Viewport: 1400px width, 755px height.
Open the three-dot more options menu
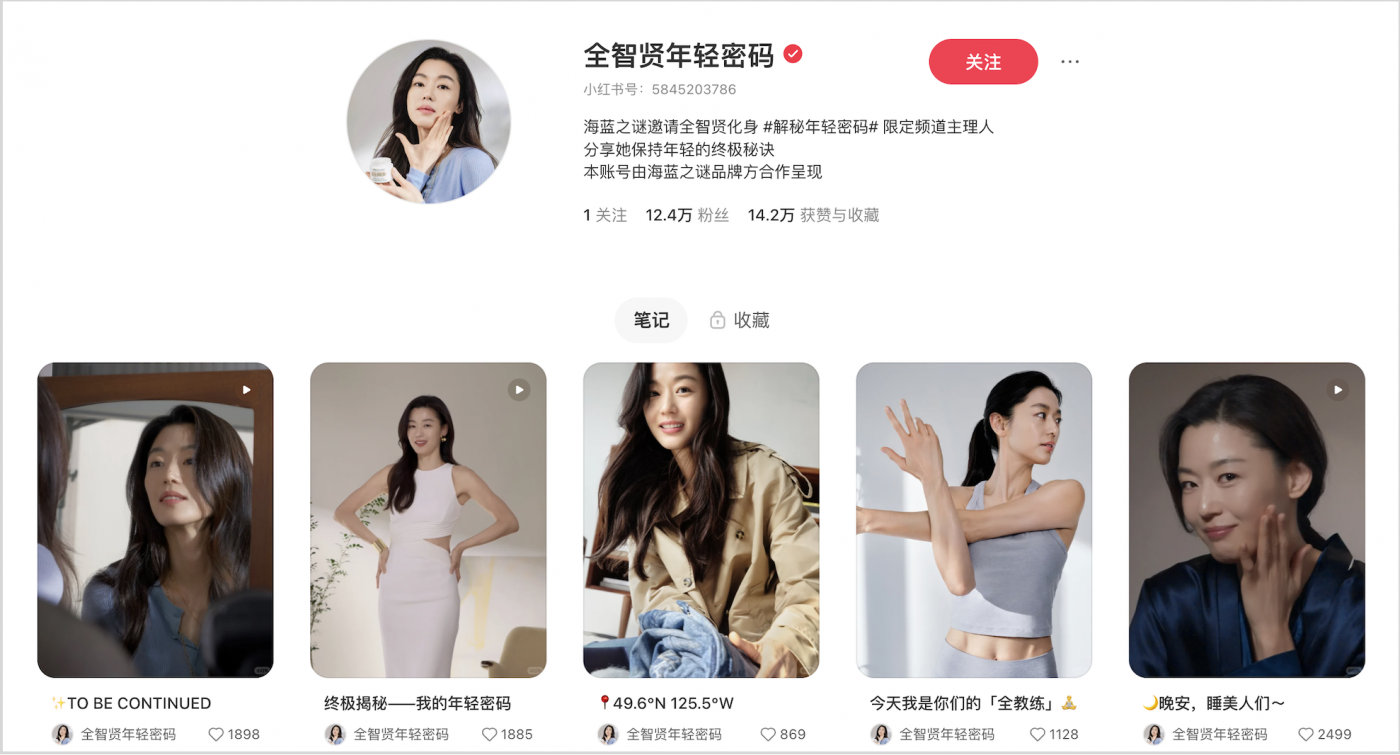click(1070, 62)
